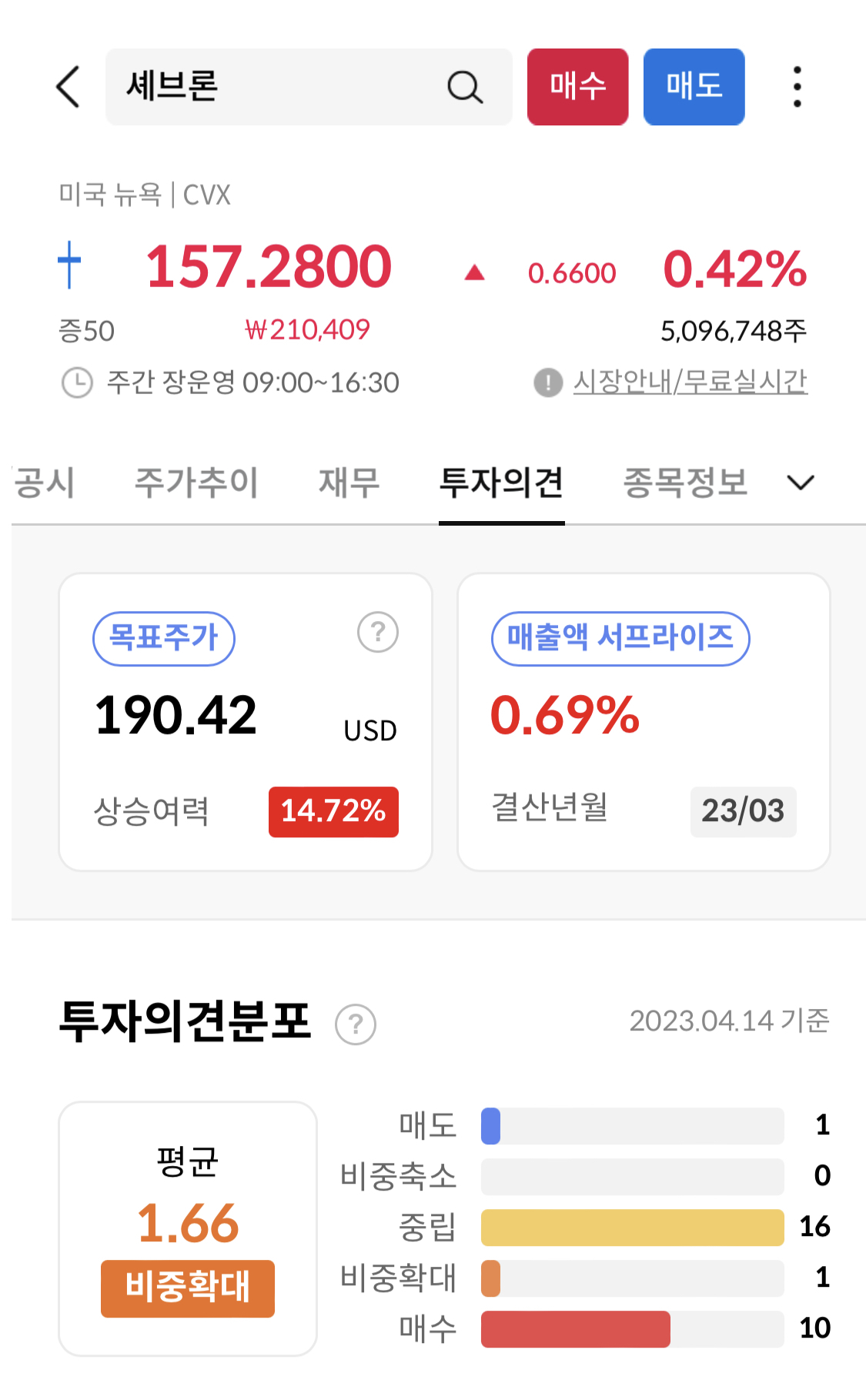Open the 종목정보 tab
This screenshot has height=1400, width=866.
coord(685,483)
